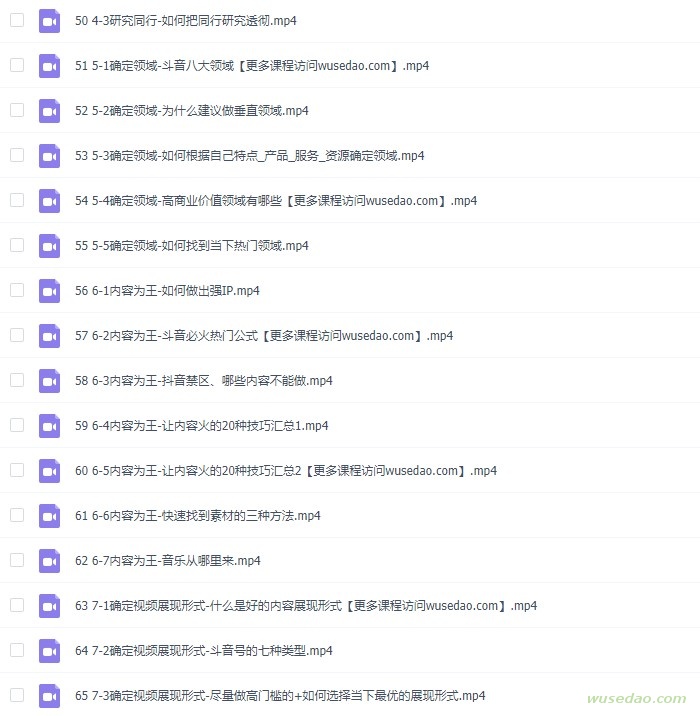Image resolution: width=700 pixels, height=716 pixels.
Task: Open 60 6-5 技巧汇总2 video
Action: pos(285,471)
